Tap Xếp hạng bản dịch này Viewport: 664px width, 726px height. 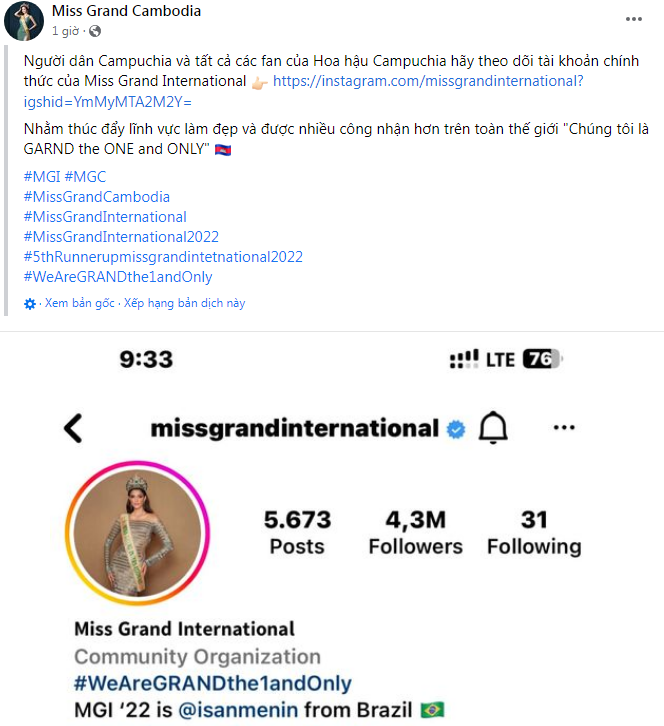point(185,303)
